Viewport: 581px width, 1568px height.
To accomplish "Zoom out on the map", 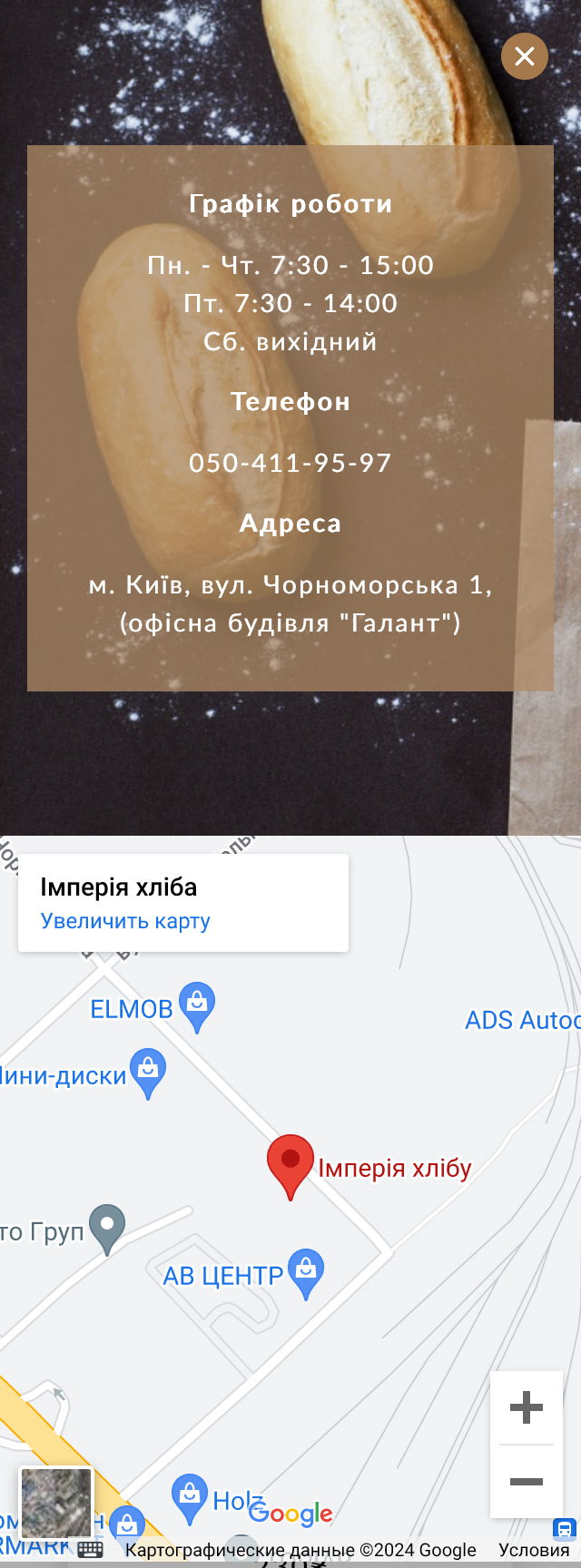I will click(x=527, y=1482).
